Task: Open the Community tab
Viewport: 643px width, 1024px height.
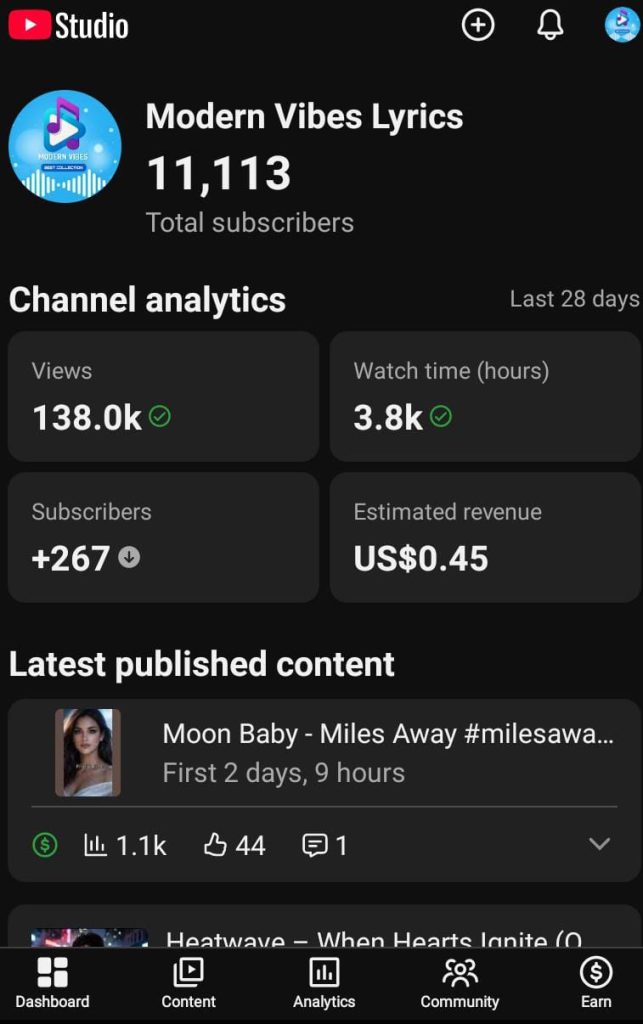Action: [x=460, y=982]
